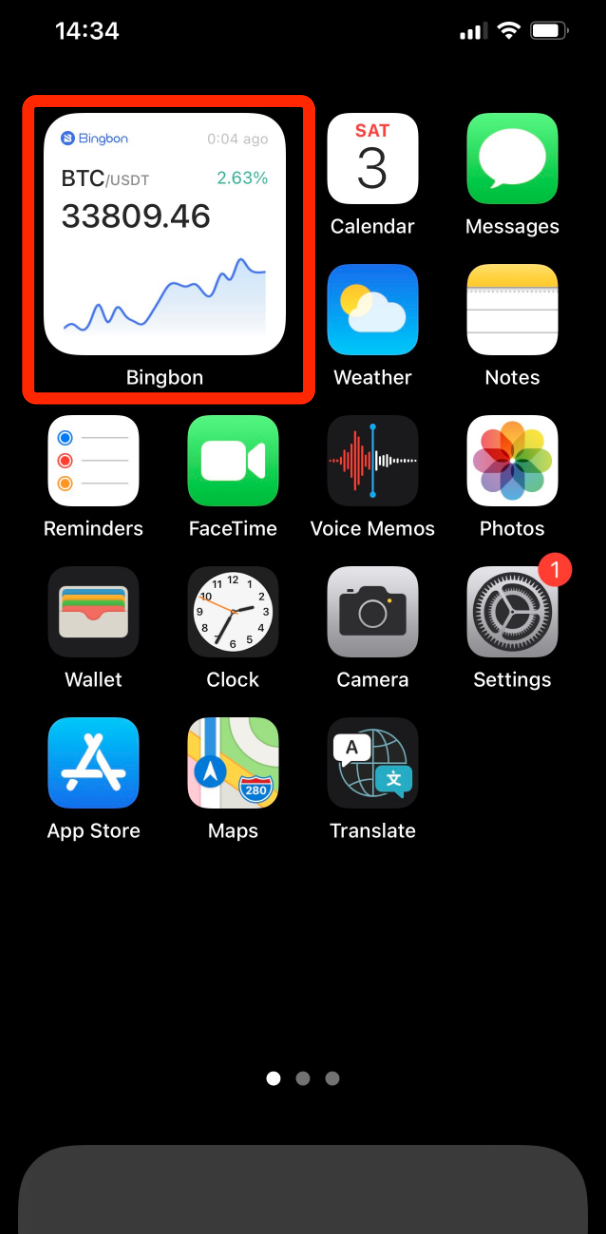Viewport: 606px width, 1234px height.
Task: Go to the App Store
Action: point(93,763)
